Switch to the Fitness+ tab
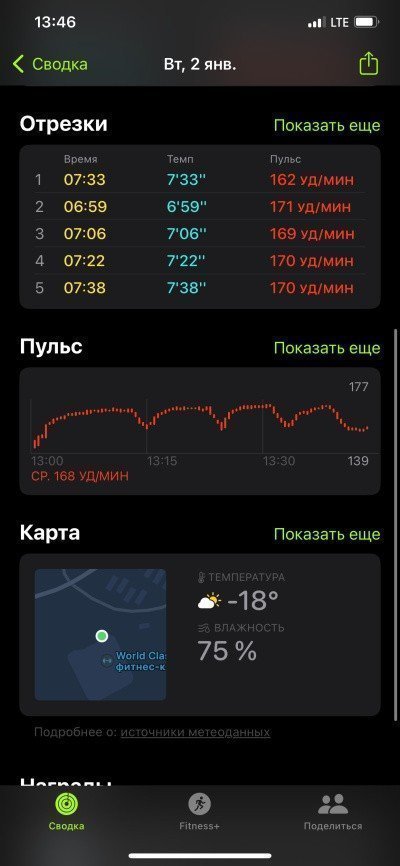The width and height of the screenshot is (400, 866). [x=199, y=811]
